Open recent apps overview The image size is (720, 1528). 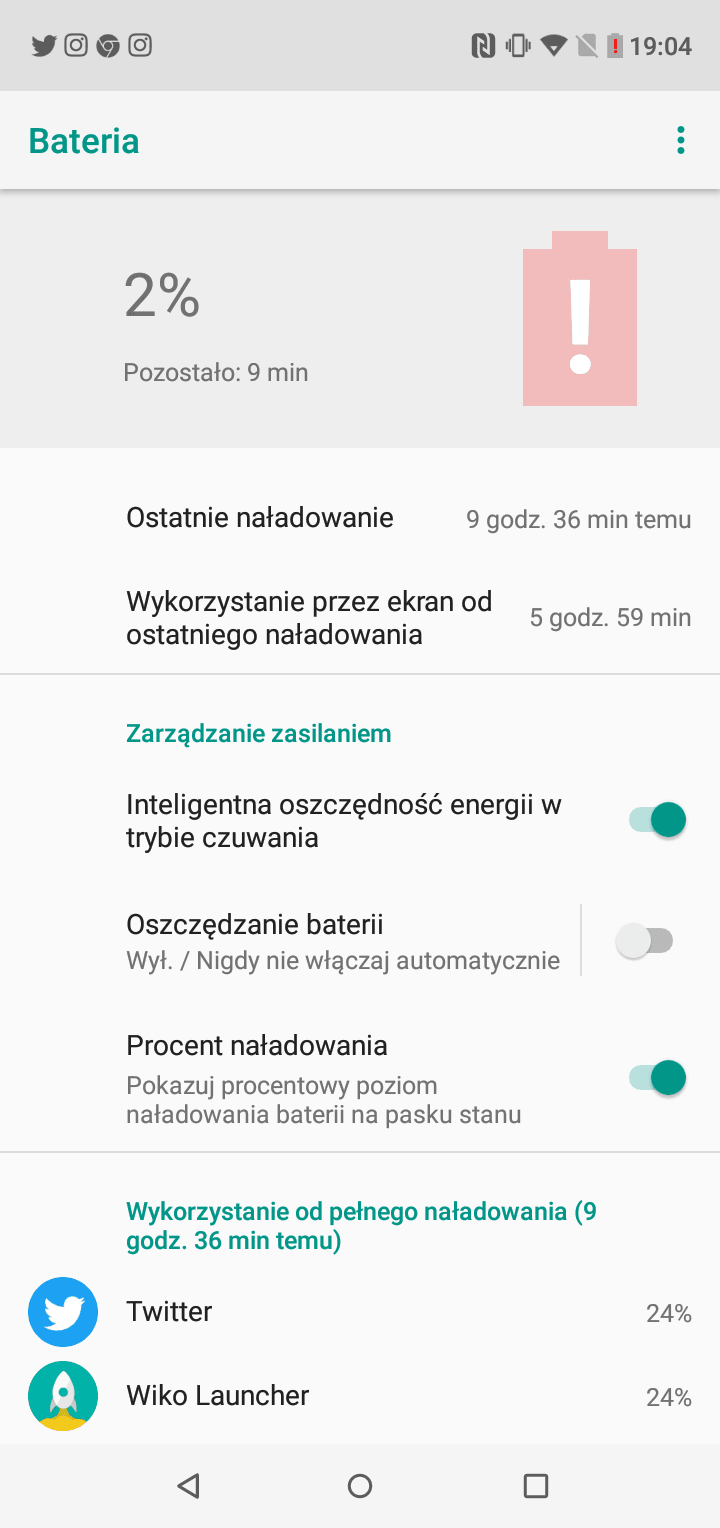[x=536, y=1486]
